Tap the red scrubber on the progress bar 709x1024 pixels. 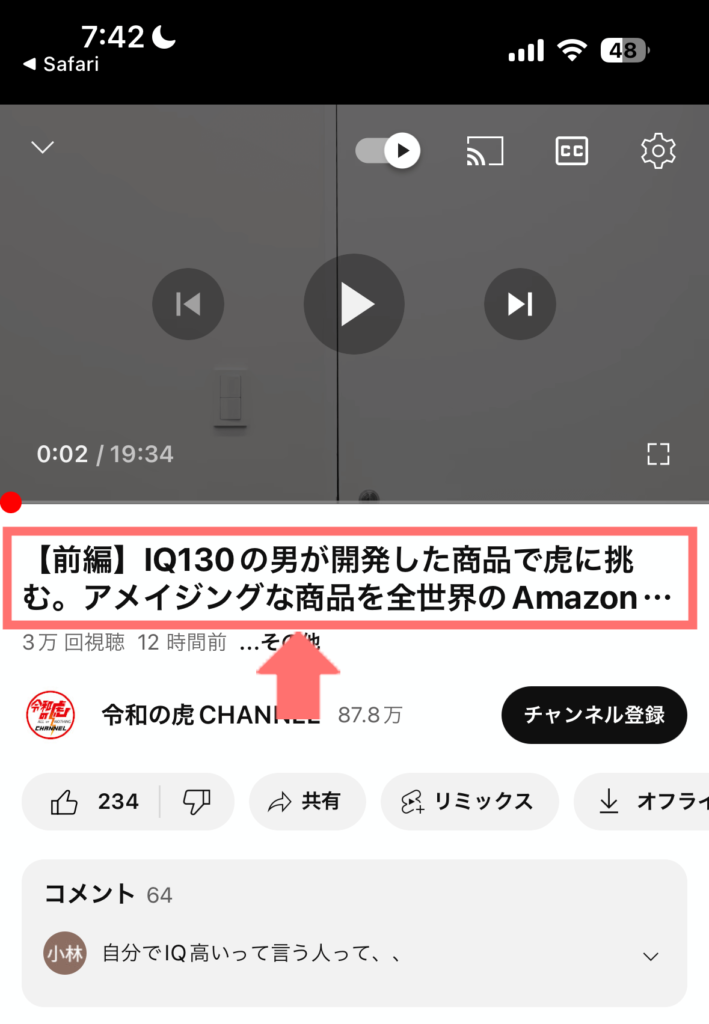pos(11,502)
